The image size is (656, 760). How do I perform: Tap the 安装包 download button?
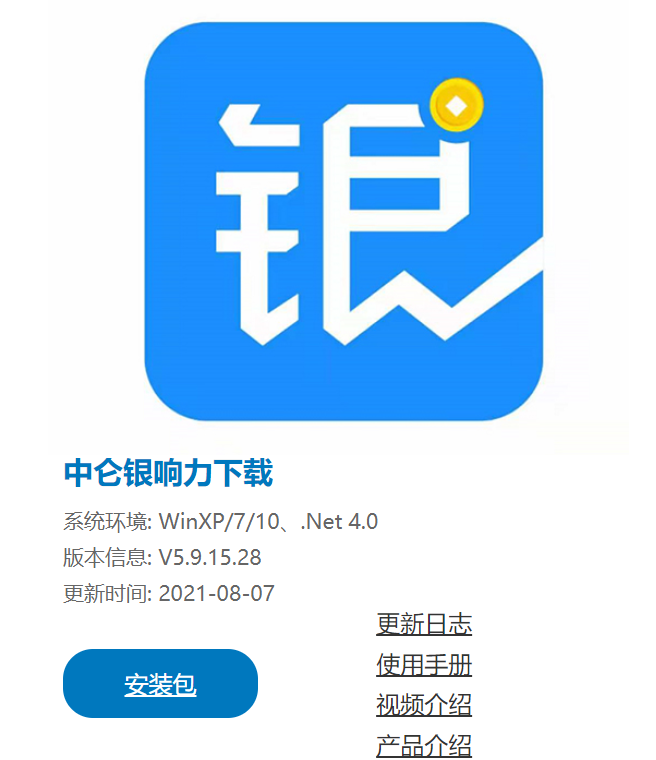[160, 684]
